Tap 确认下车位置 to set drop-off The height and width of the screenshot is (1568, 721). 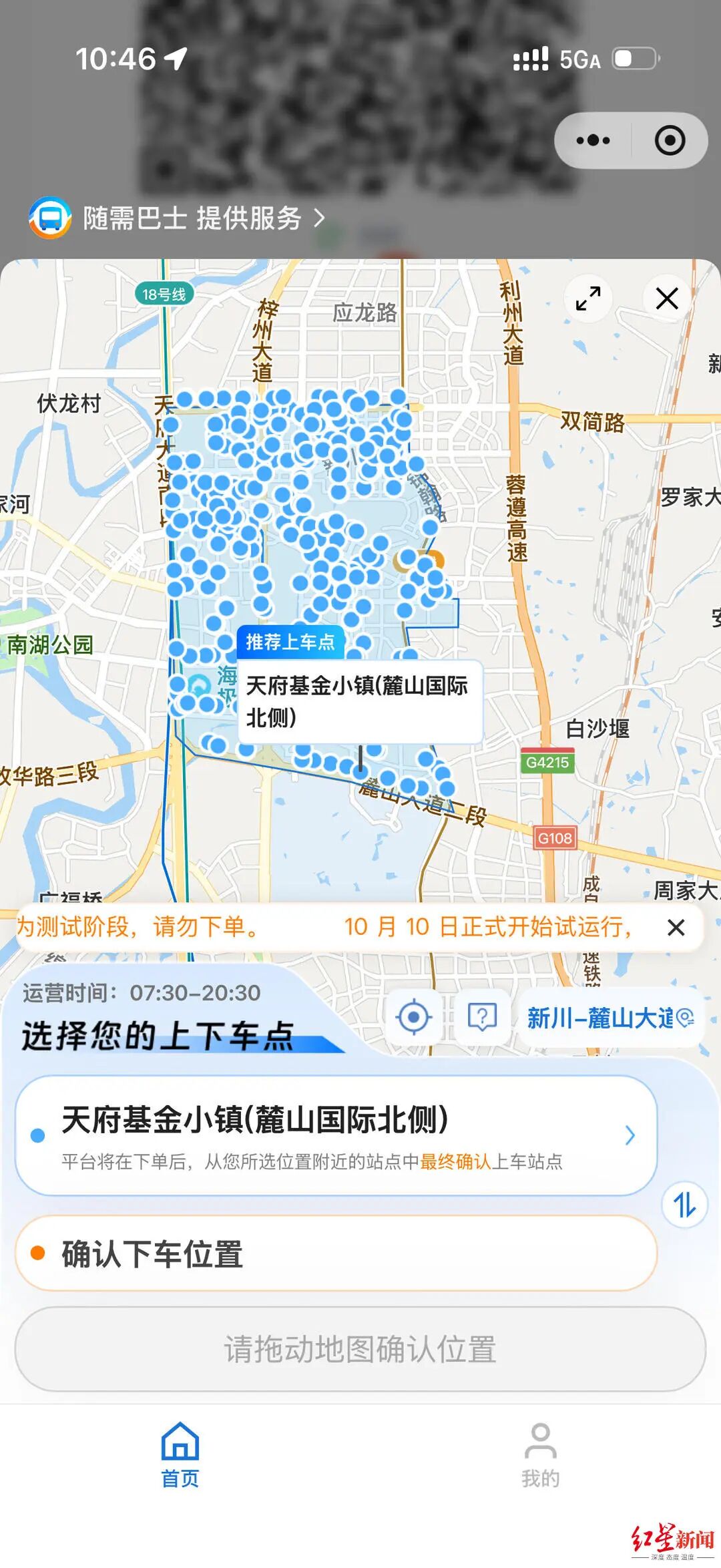click(336, 1253)
